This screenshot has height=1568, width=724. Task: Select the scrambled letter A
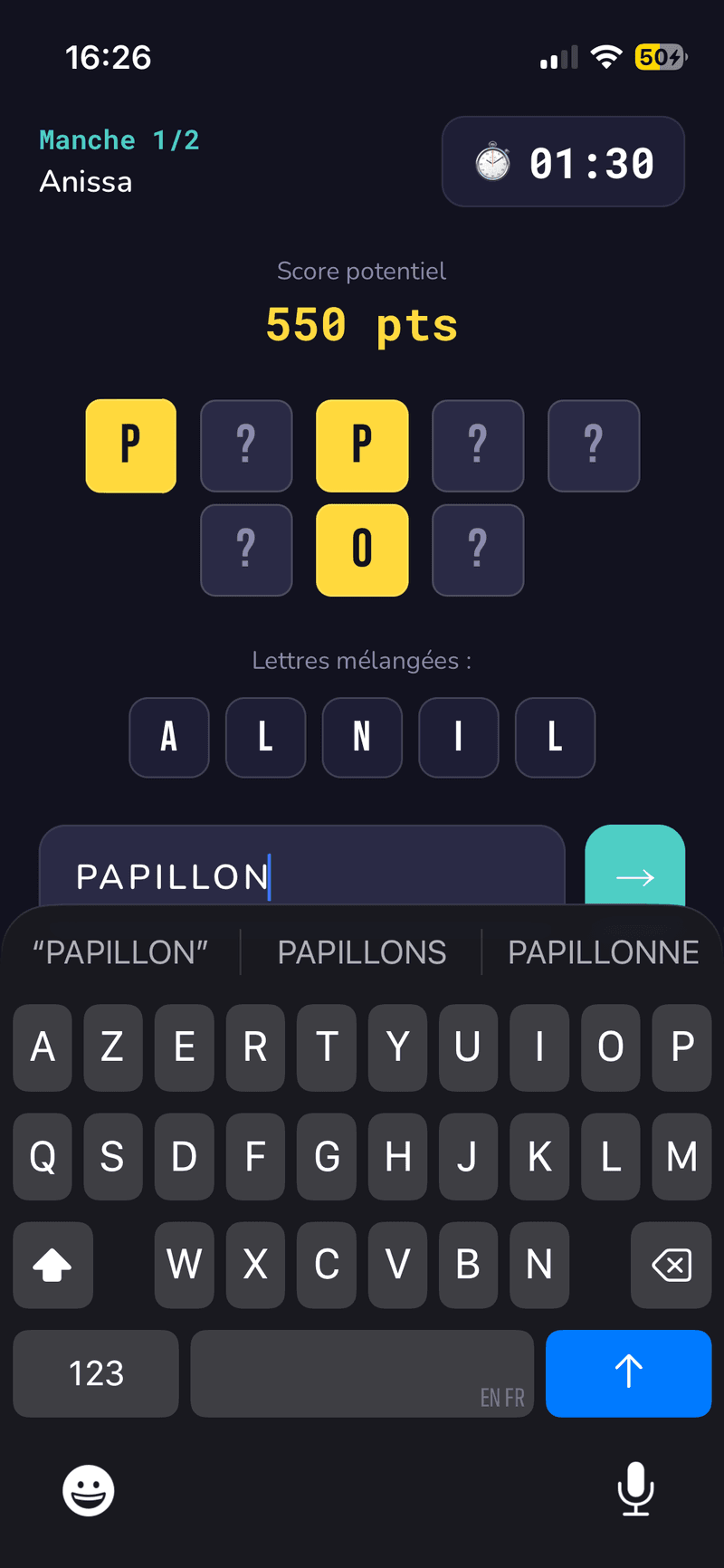point(169,737)
